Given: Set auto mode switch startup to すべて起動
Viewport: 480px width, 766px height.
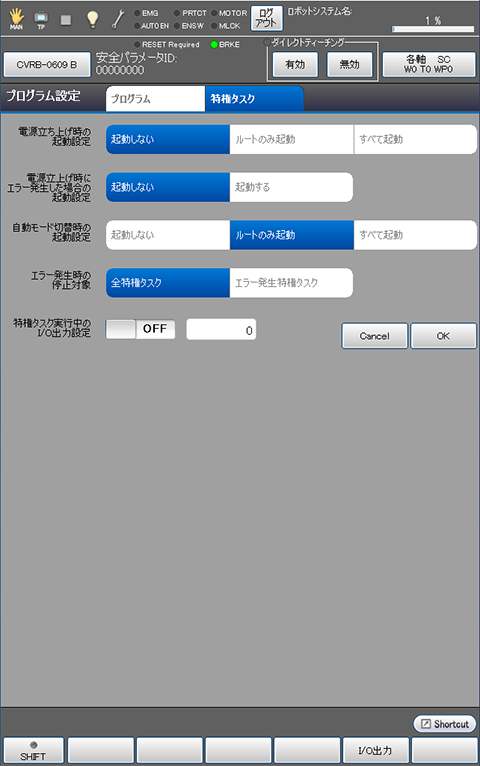Looking at the screenshot, I should coord(415,235).
